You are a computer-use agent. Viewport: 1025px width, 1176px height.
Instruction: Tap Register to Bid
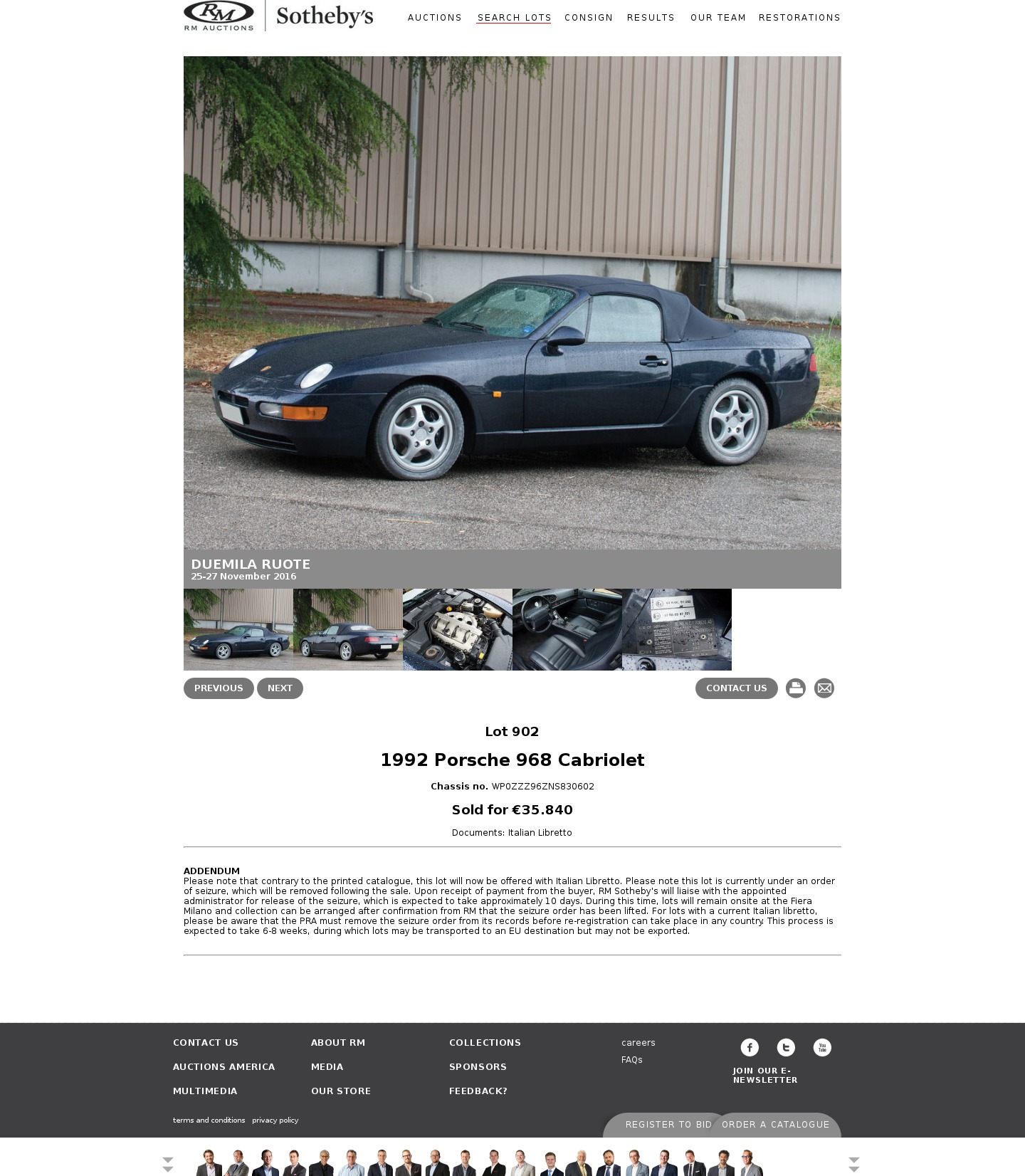tap(668, 1125)
